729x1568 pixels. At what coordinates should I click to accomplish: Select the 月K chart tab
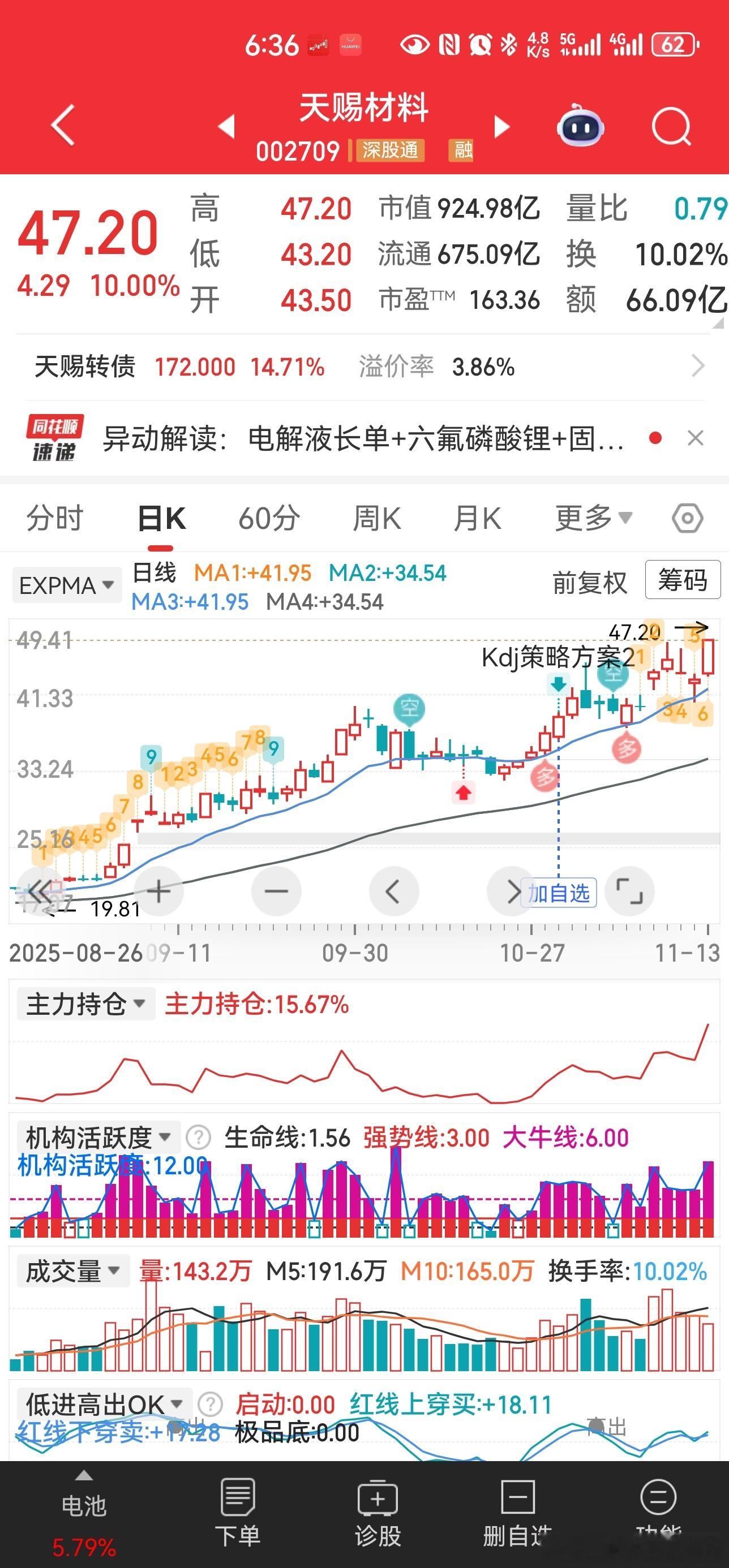tap(477, 519)
